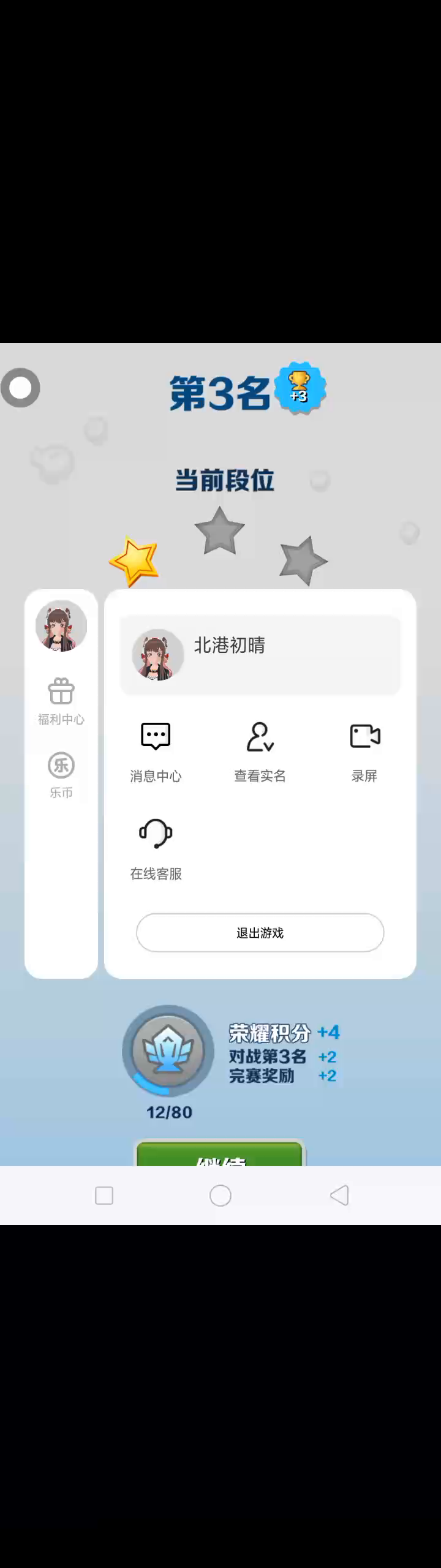The image size is (441, 1568).
Task: Open 福利中心 in the side panel
Action: 61,701
